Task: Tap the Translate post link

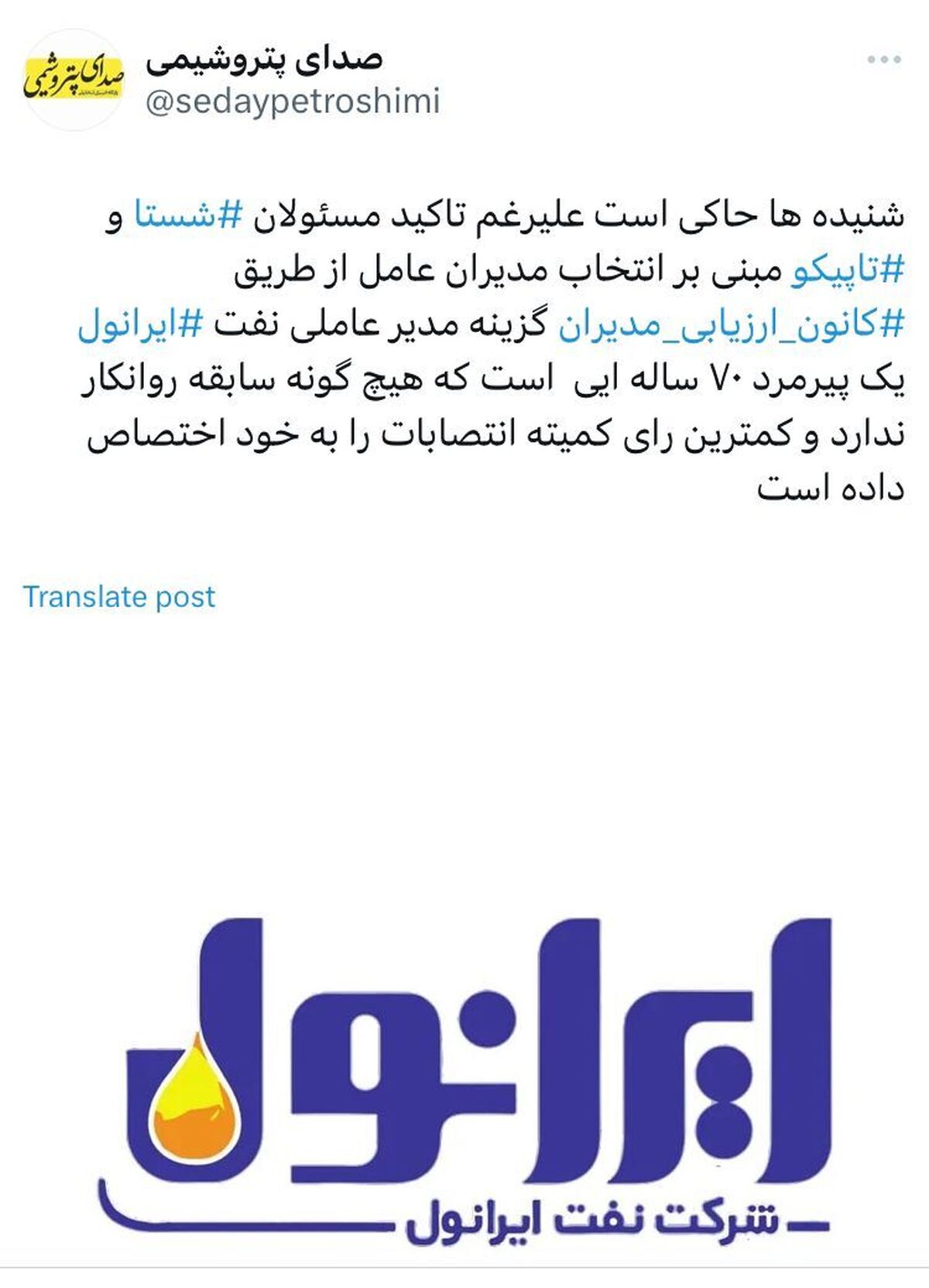Action: [119, 597]
